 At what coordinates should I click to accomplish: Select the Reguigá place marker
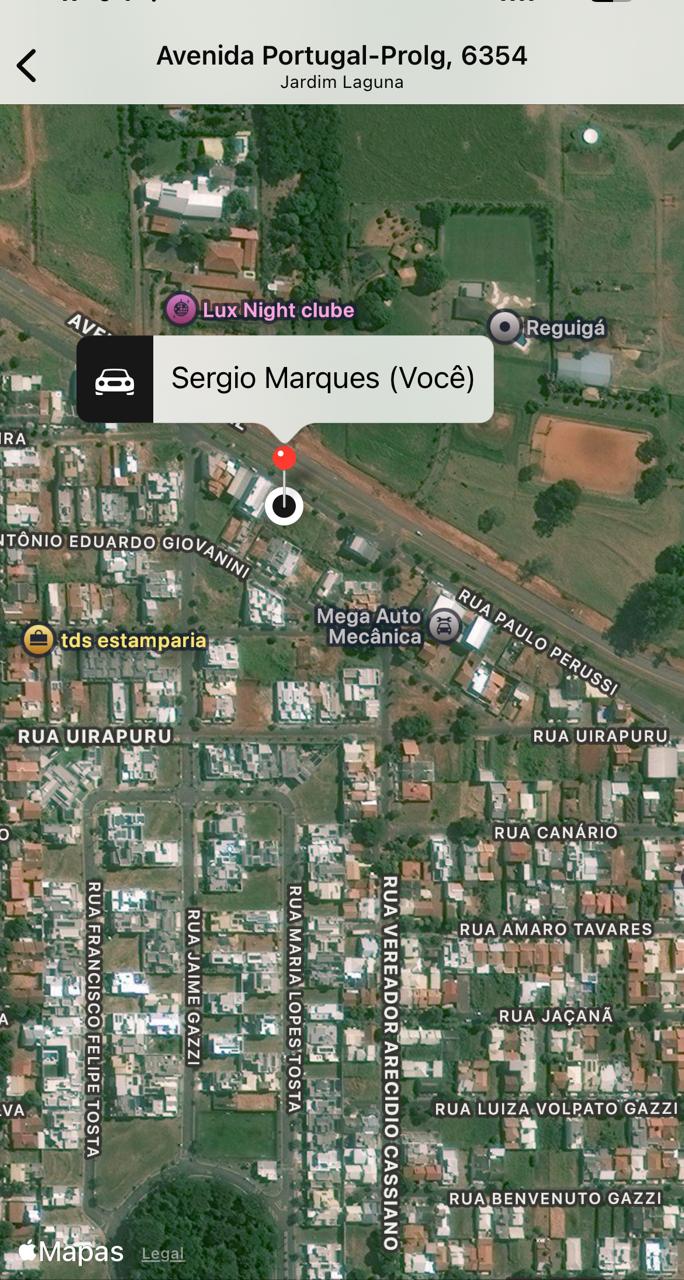pos(505,327)
